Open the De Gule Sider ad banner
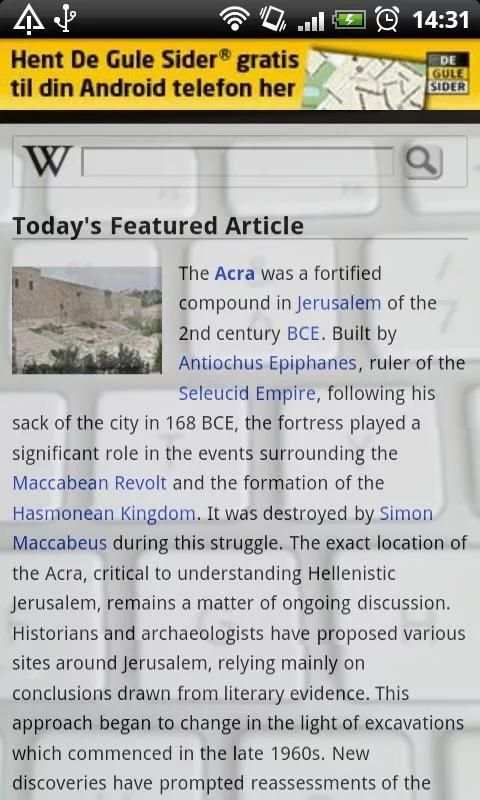The width and height of the screenshot is (480, 800). pos(240,74)
